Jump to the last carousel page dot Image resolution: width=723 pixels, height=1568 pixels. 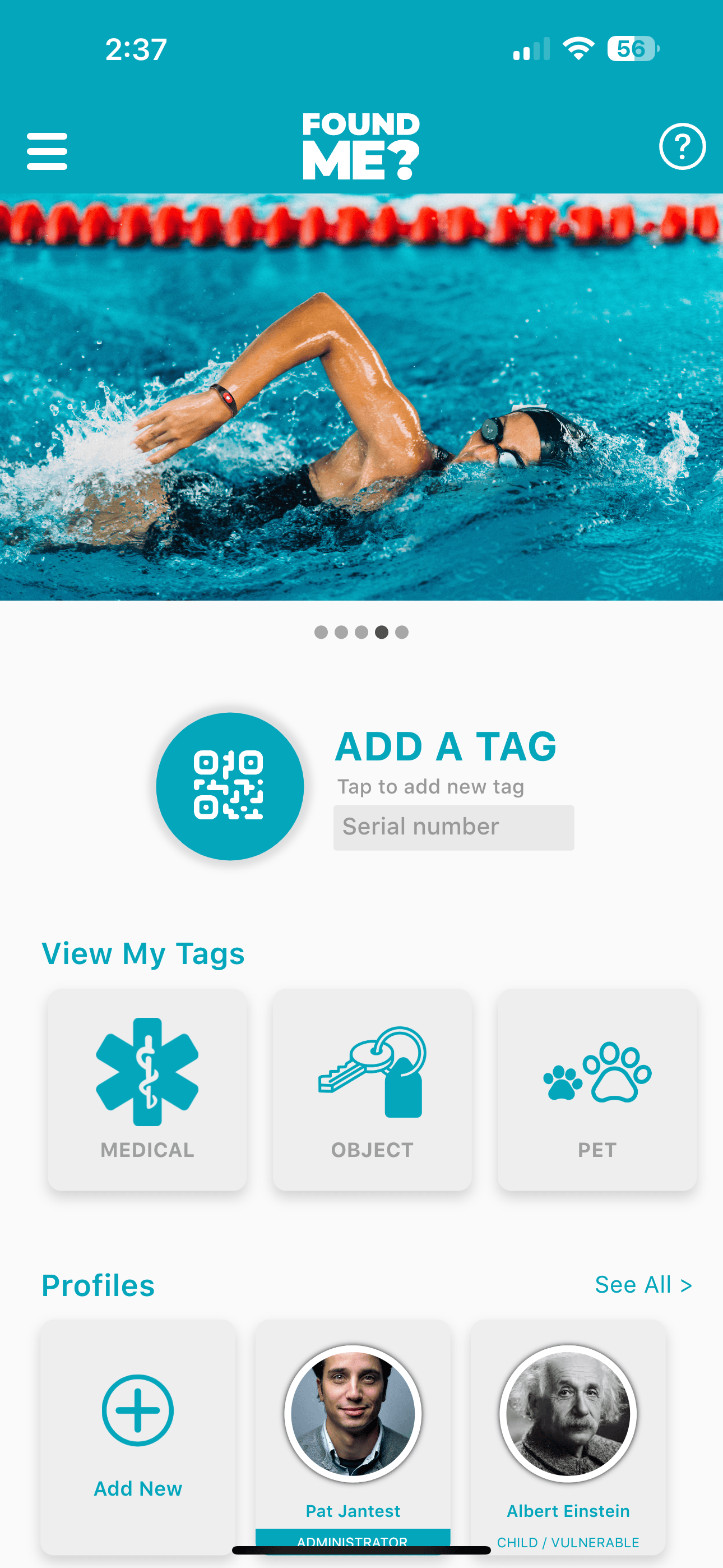pos(402,633)
